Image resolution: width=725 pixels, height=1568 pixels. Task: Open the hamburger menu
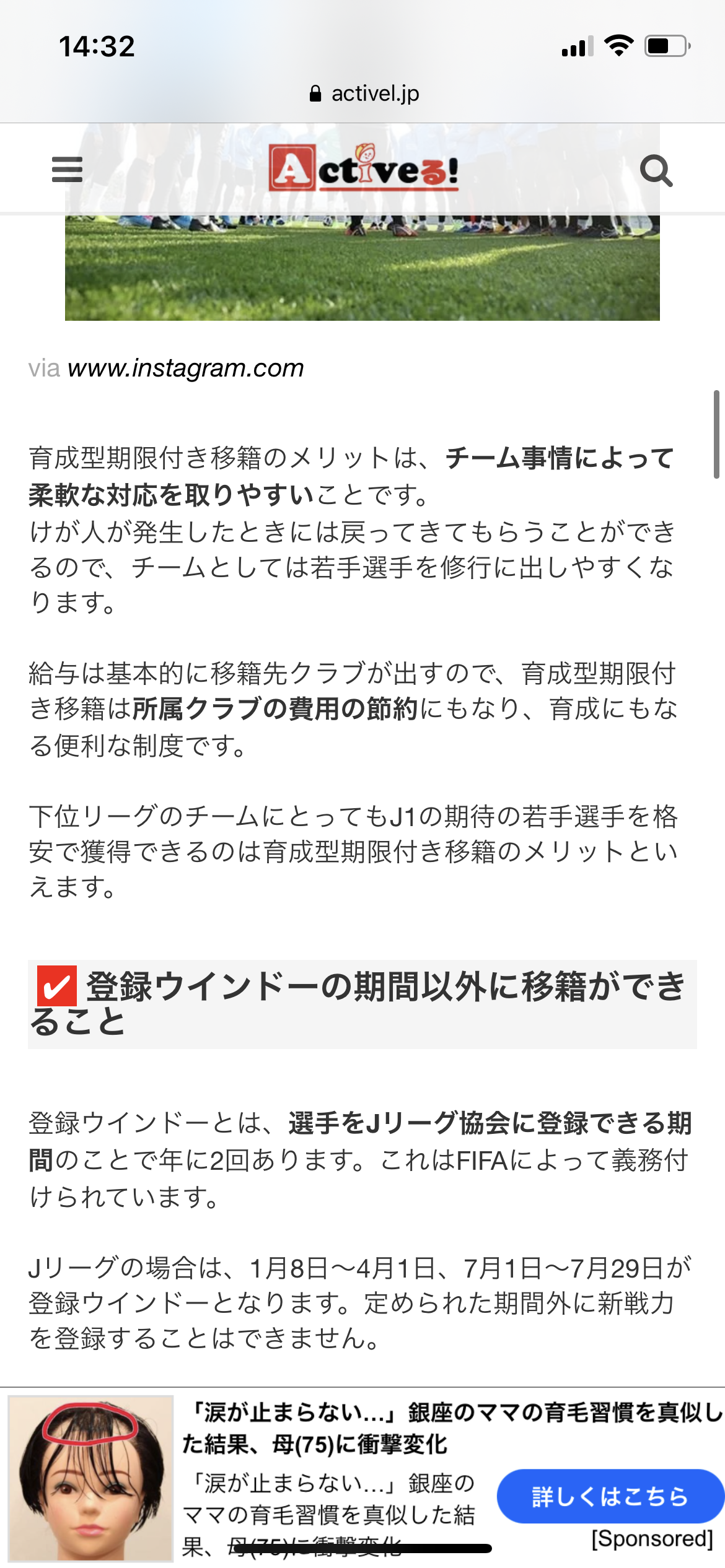tap(67, 169)
